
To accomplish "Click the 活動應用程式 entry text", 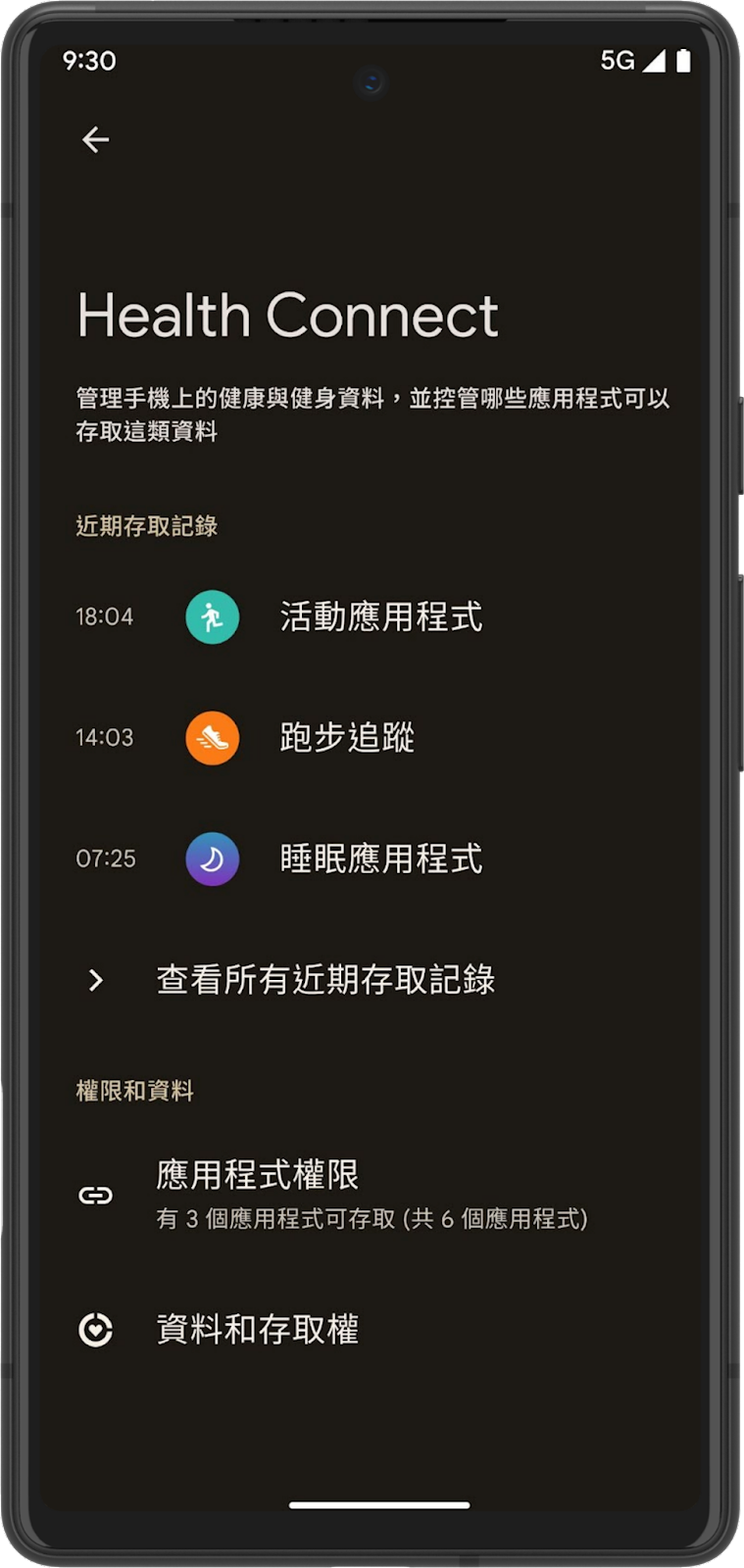I will coord(380,616).
